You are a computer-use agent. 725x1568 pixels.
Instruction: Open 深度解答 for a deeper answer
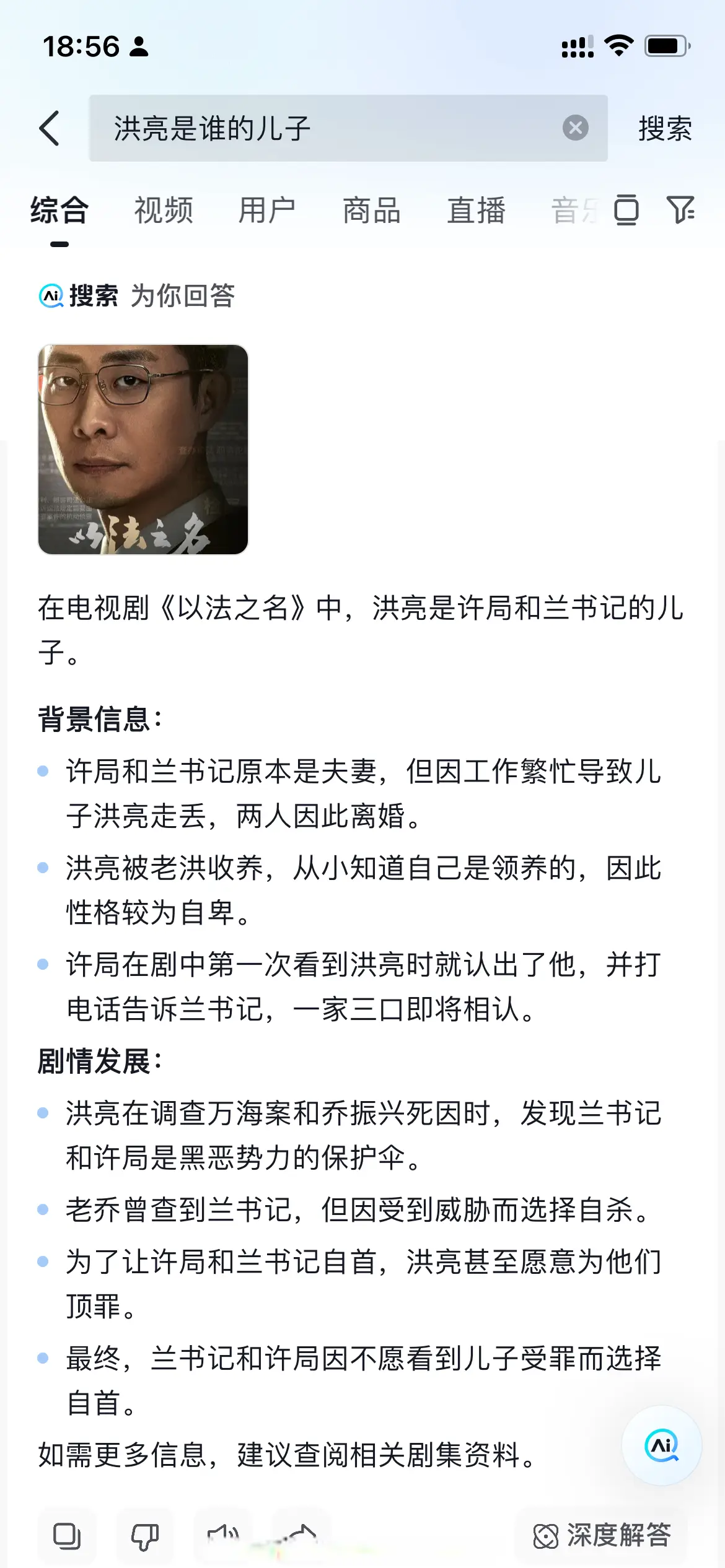(602, 1536)
